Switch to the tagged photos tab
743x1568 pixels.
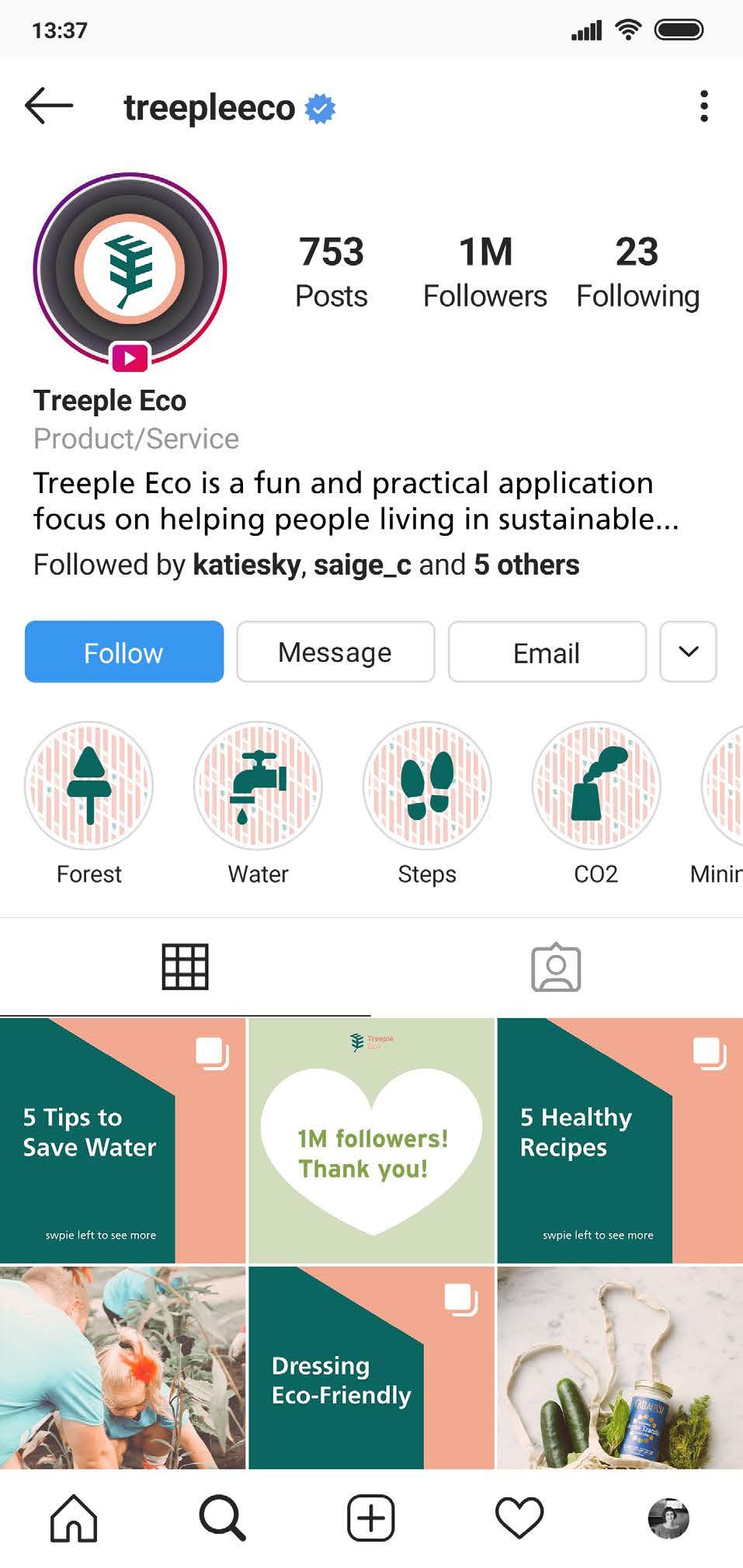[556, 968]
